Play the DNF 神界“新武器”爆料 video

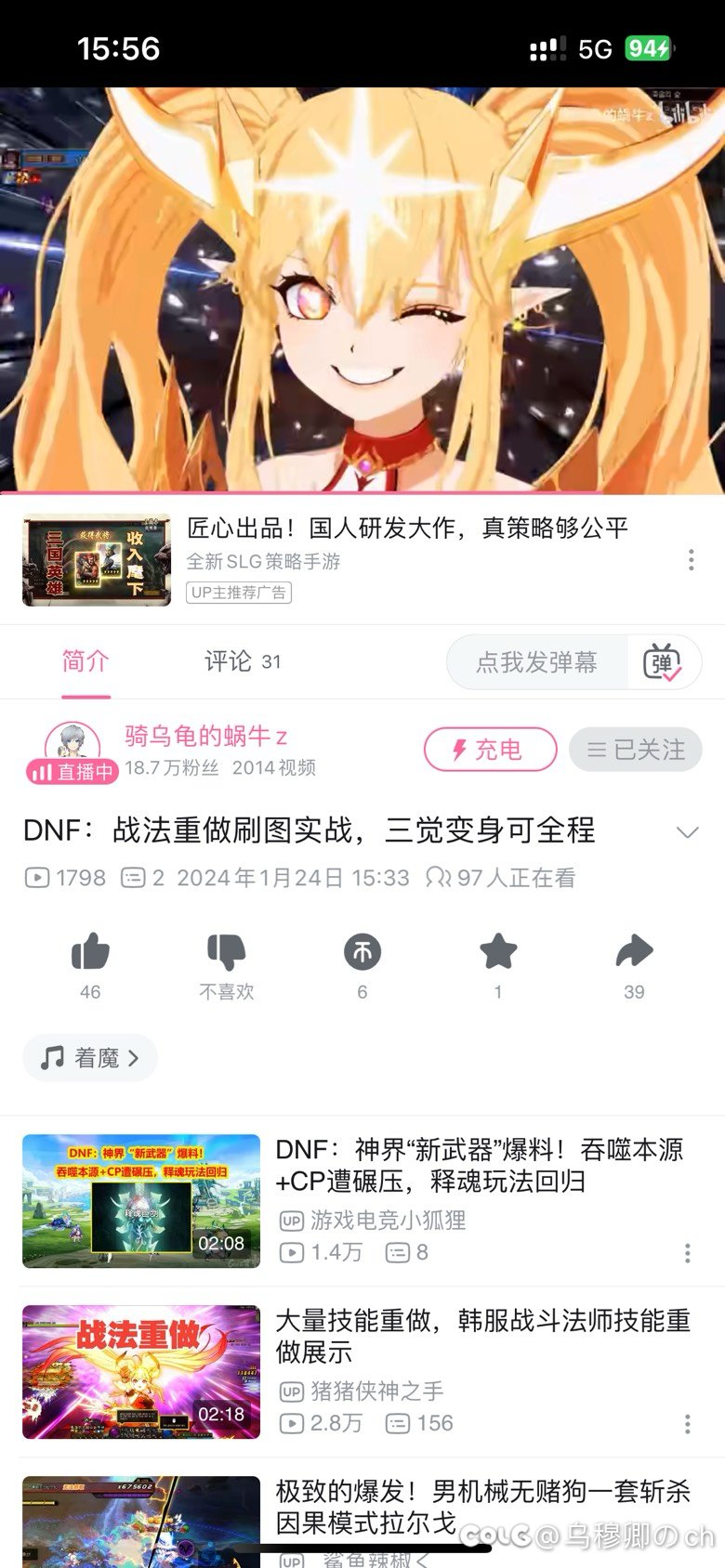[141, 1201]
